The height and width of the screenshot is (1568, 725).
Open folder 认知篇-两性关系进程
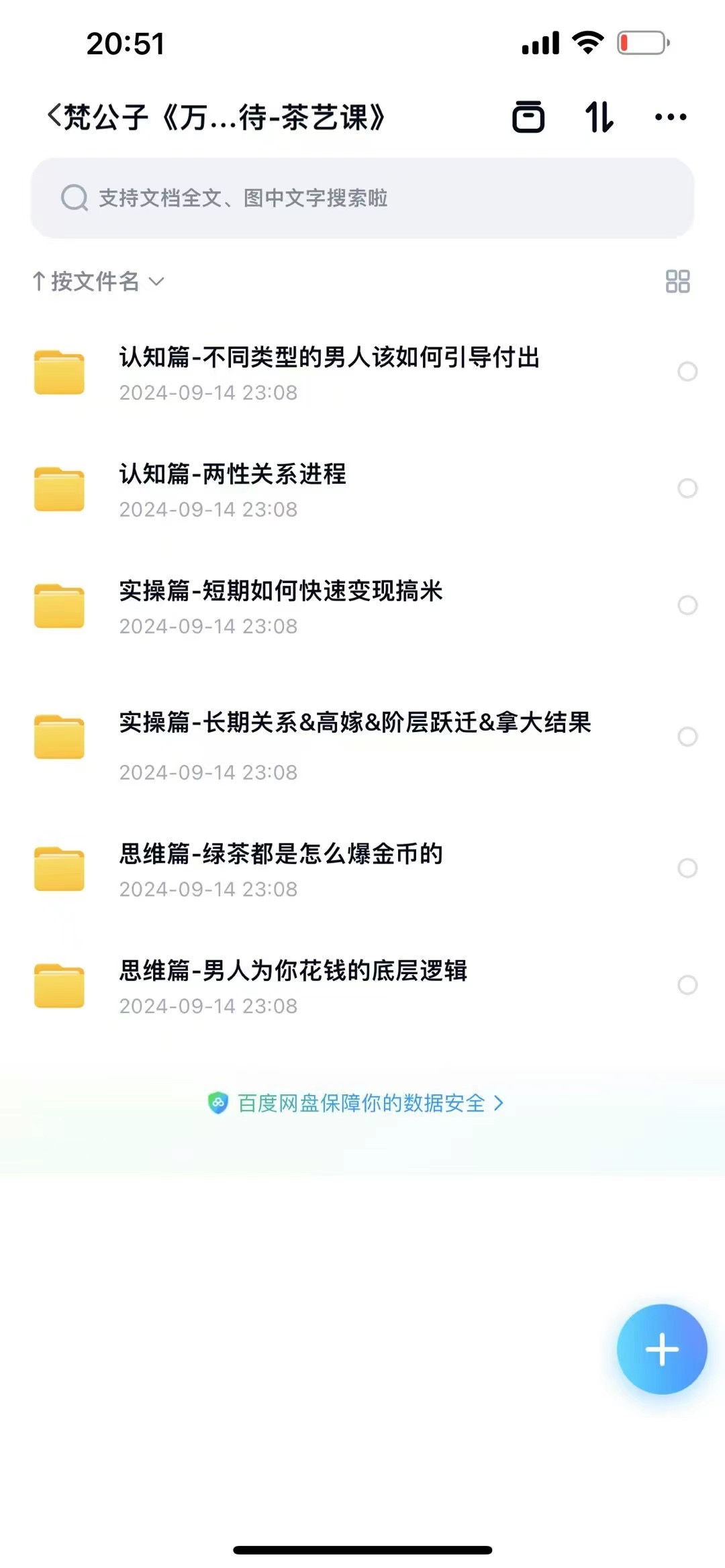[233, 488]
